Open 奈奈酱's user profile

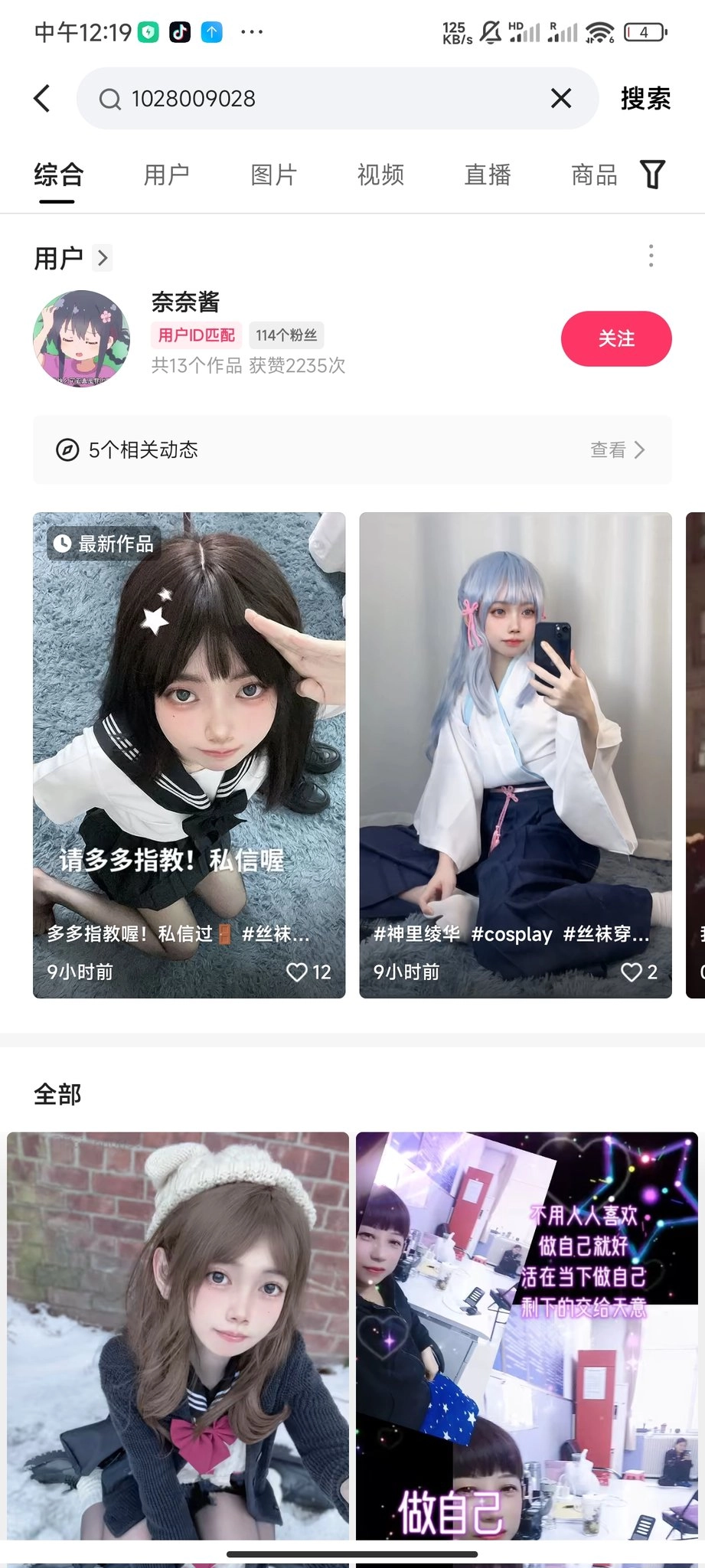[x=185, y=302]
